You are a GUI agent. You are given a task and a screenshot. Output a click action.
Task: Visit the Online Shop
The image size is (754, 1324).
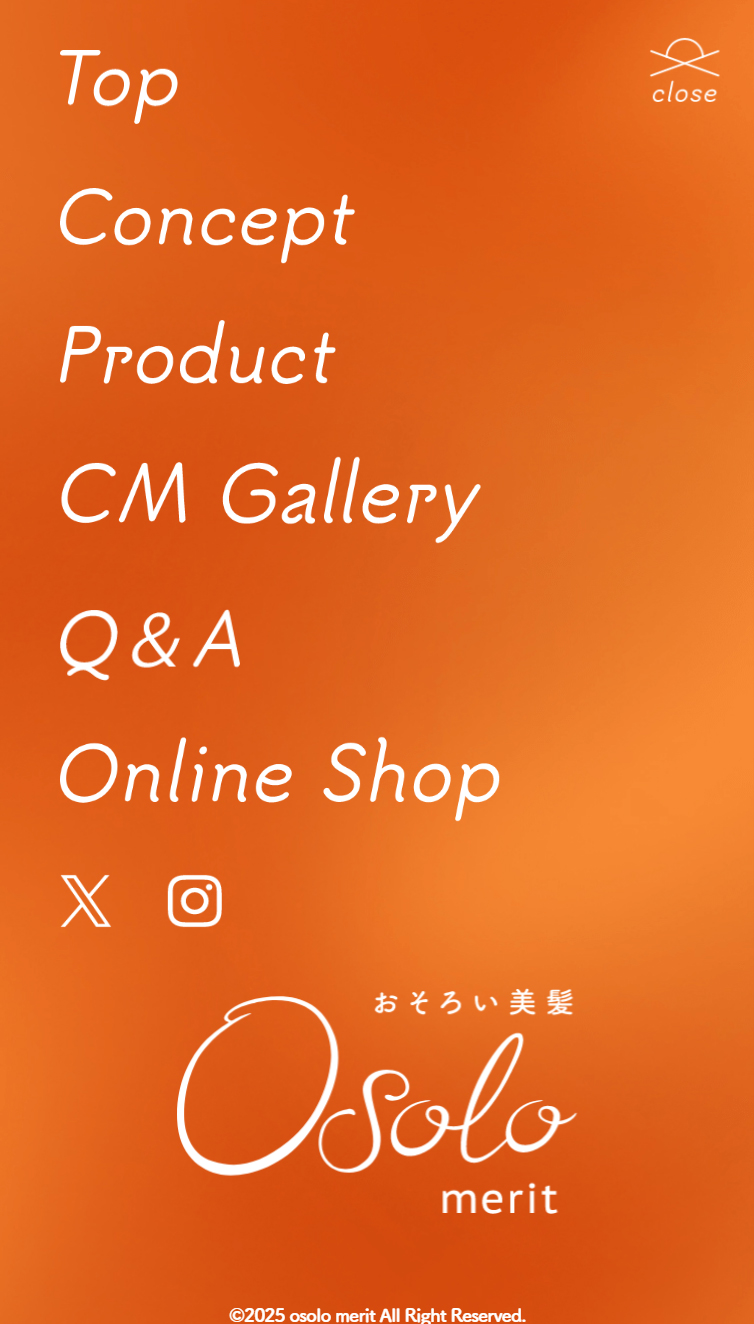tap(279, 776)
